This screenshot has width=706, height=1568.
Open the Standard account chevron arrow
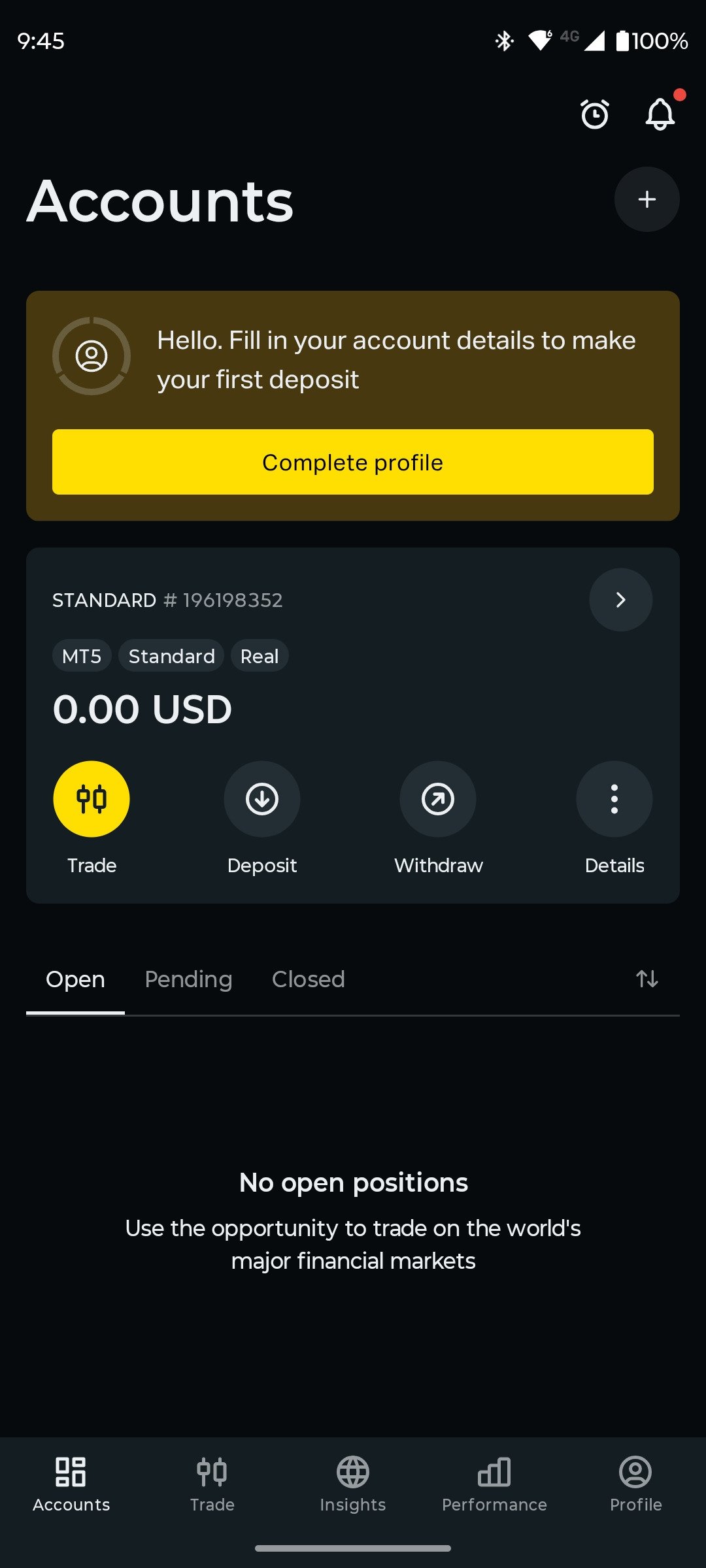point(620,600)
